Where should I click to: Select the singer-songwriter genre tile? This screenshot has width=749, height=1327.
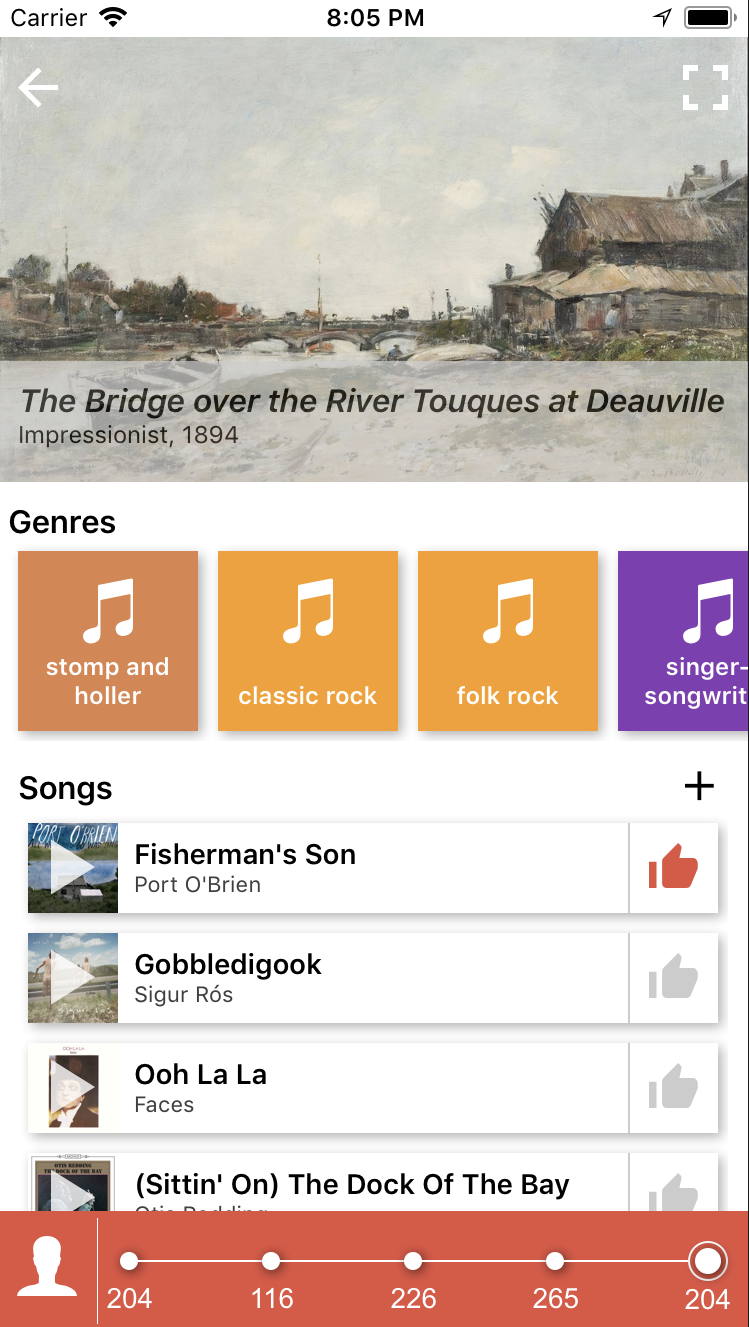[x=684, y=641]
